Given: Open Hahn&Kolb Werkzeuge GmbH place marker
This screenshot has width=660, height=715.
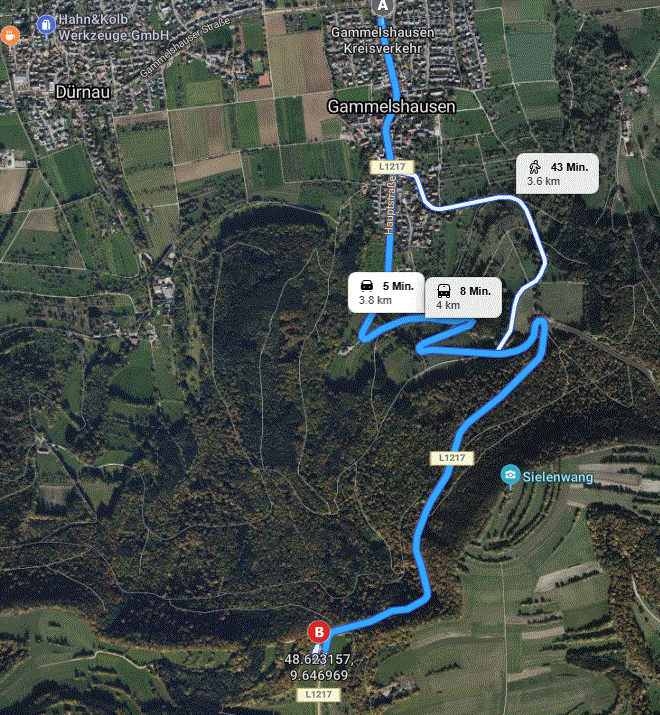Looking at the screenshot, I should [x=45, y=24].
